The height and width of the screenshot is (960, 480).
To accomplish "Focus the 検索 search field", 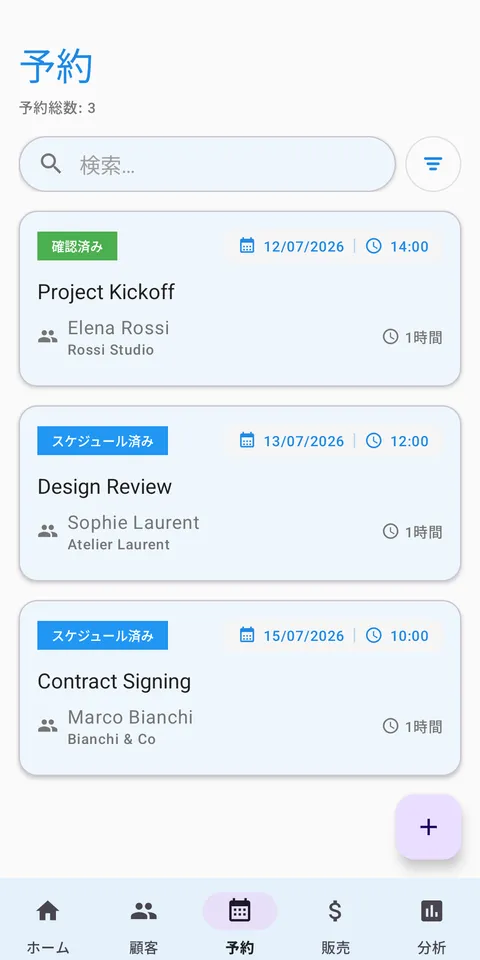I will tap(207, 164).
